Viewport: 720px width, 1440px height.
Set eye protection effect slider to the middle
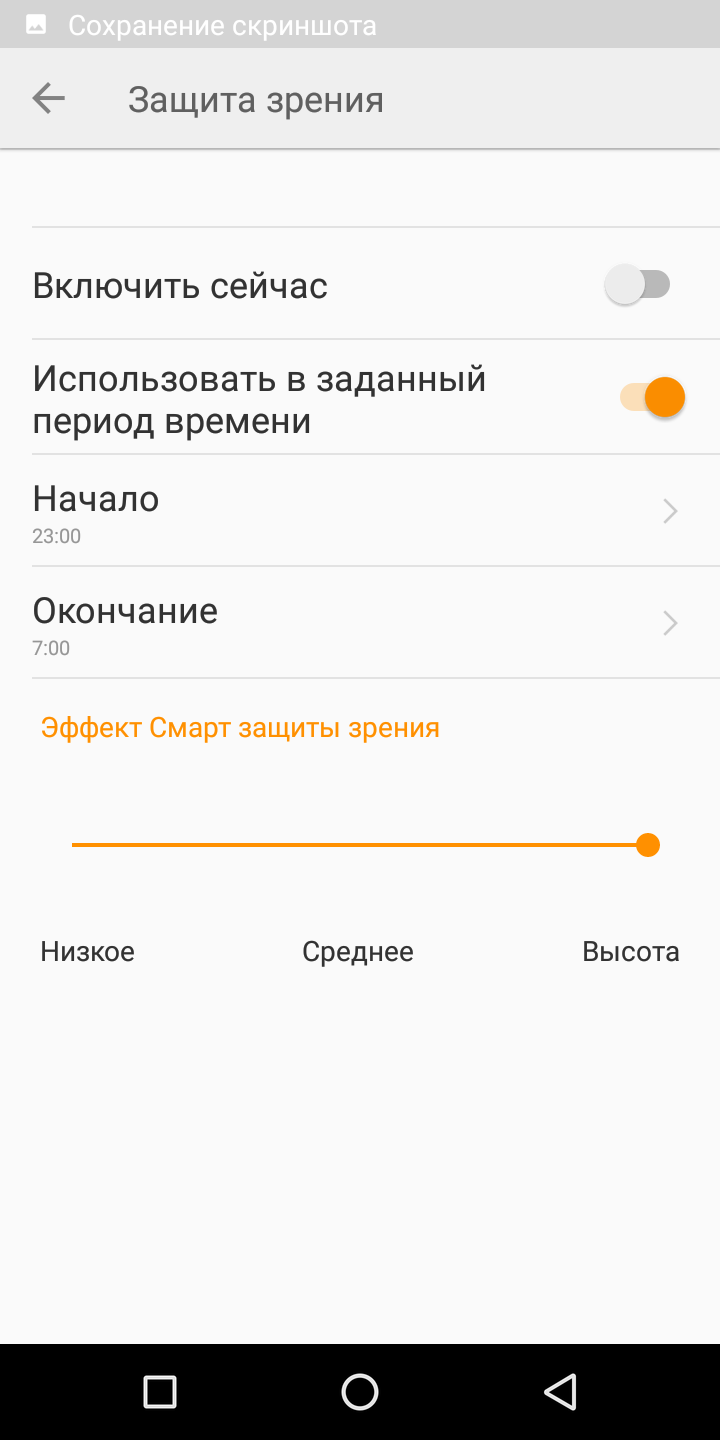point(360,845)
